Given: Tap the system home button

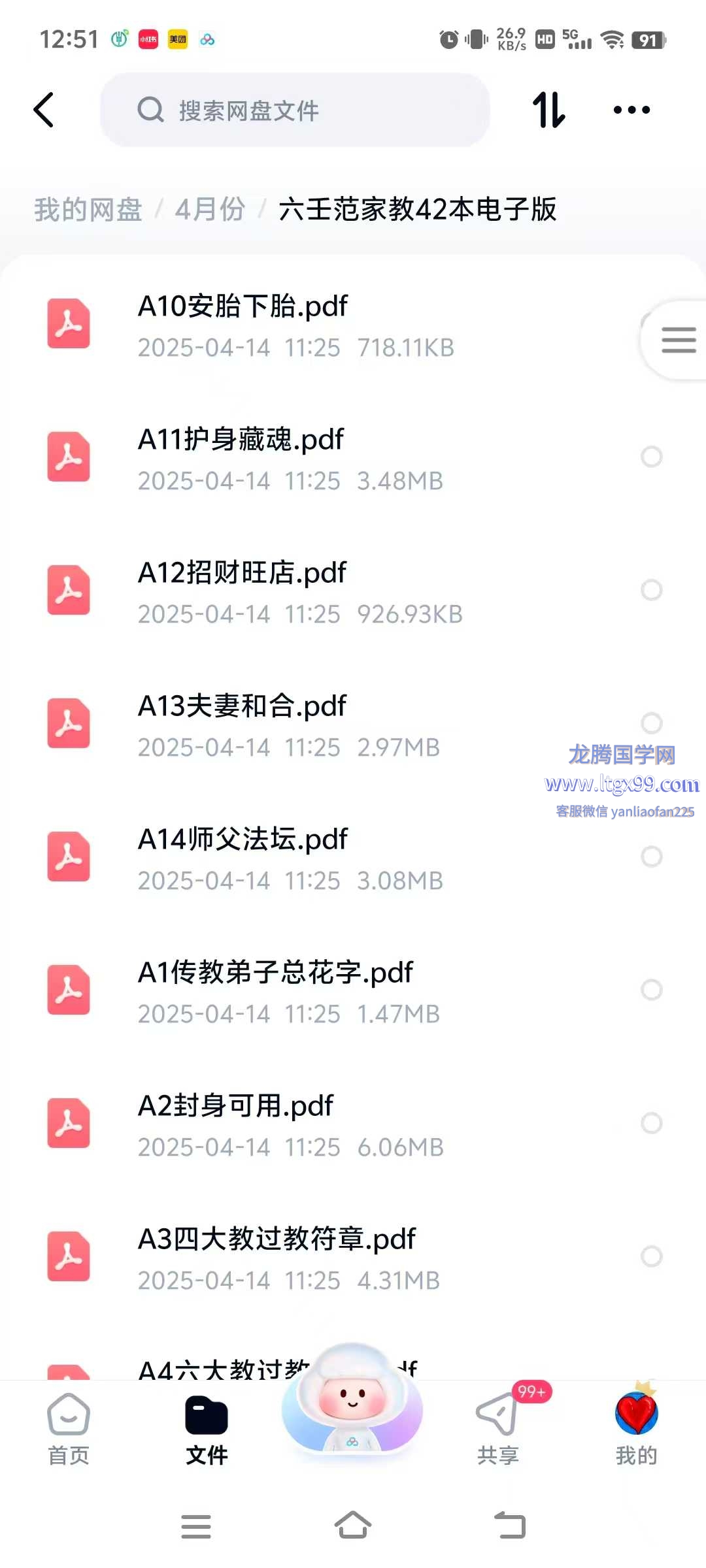Looking at the screenshot, I should (x=353, y=1526).
